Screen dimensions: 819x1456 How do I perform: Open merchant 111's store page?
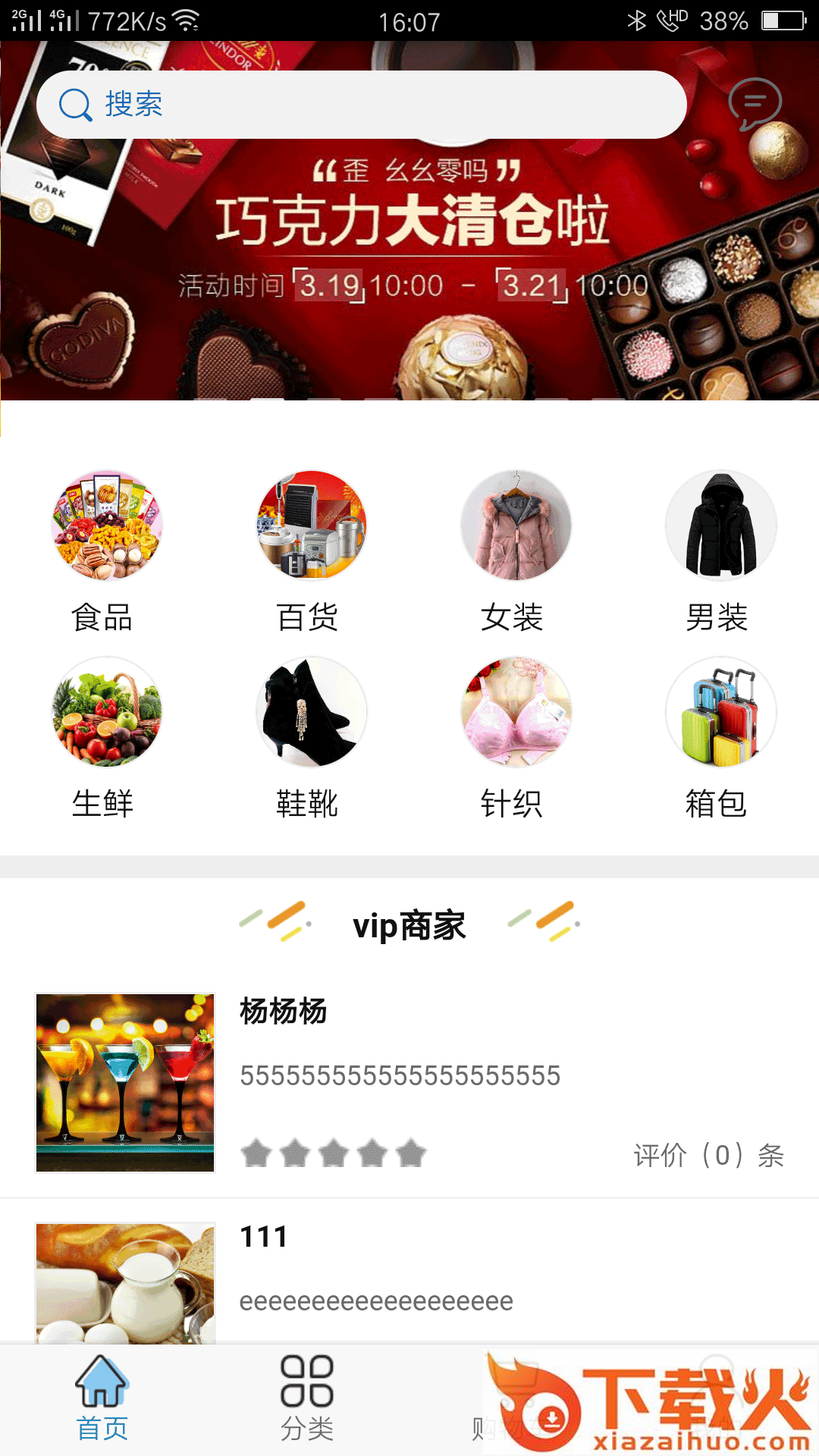262,1235
